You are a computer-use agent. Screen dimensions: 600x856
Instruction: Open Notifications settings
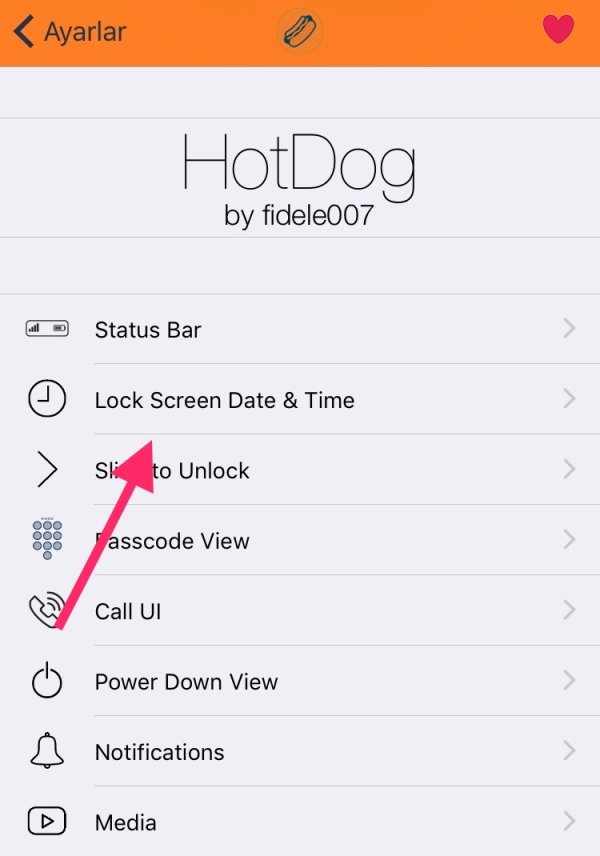point(300,752)
